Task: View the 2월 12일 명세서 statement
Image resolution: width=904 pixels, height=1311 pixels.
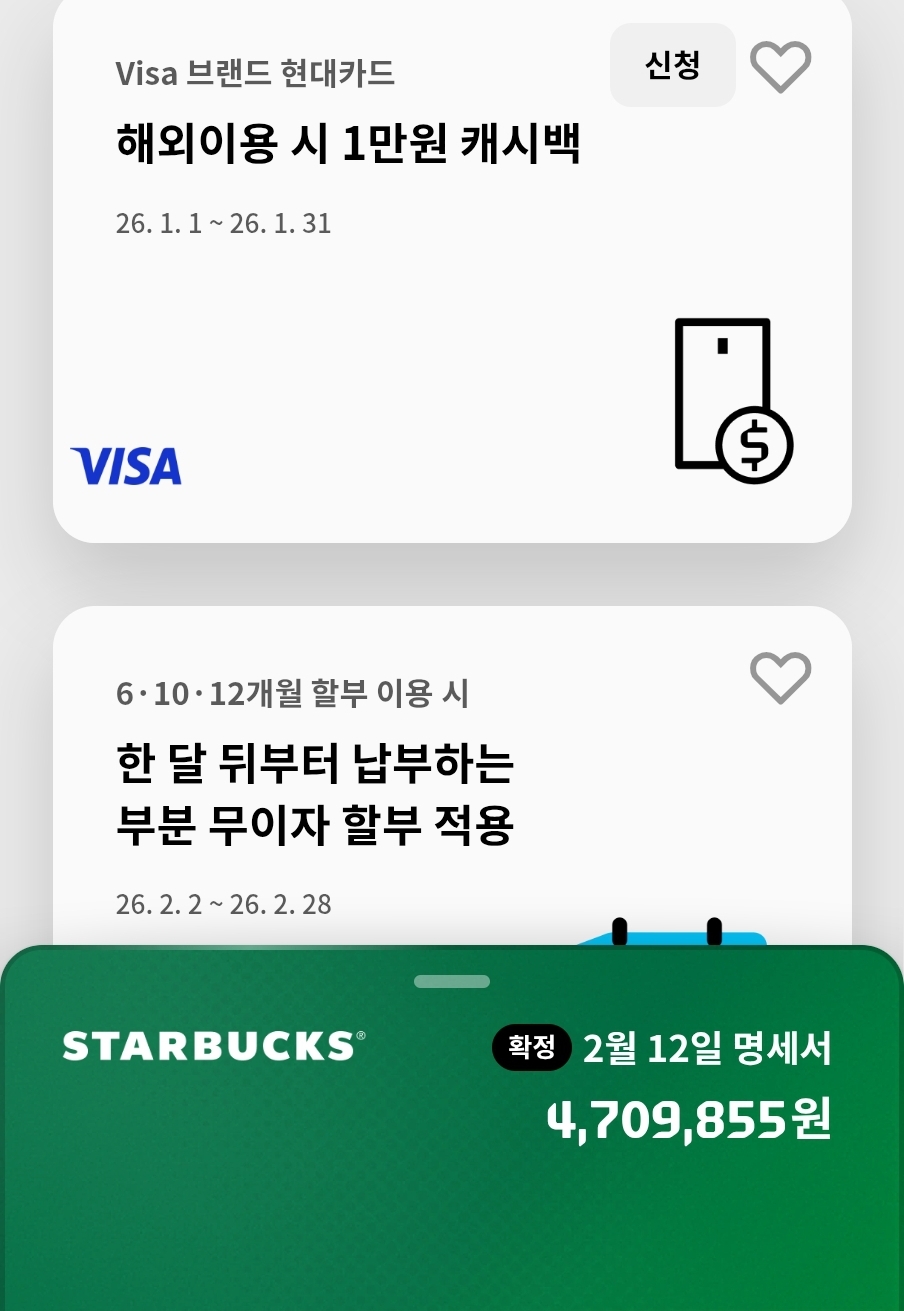Action: tap(705, 1050)
